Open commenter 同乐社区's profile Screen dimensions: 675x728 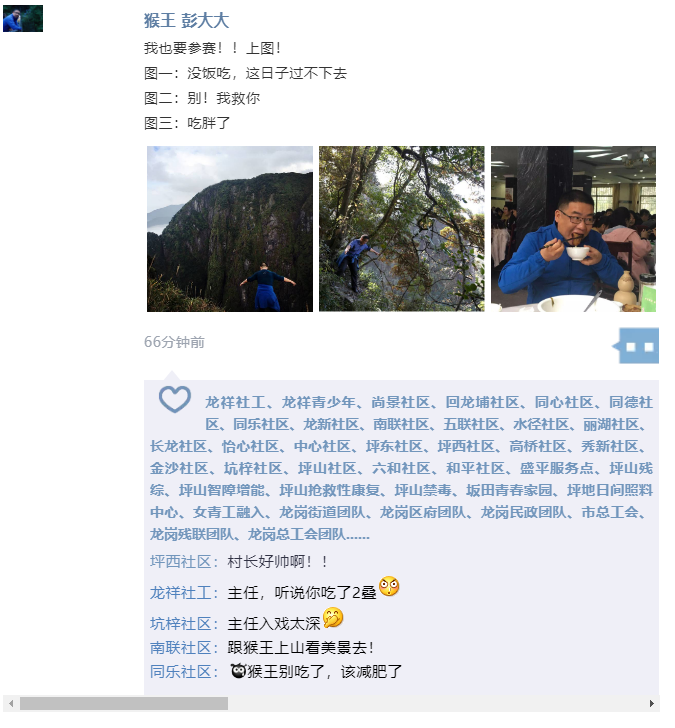(182, 671)
